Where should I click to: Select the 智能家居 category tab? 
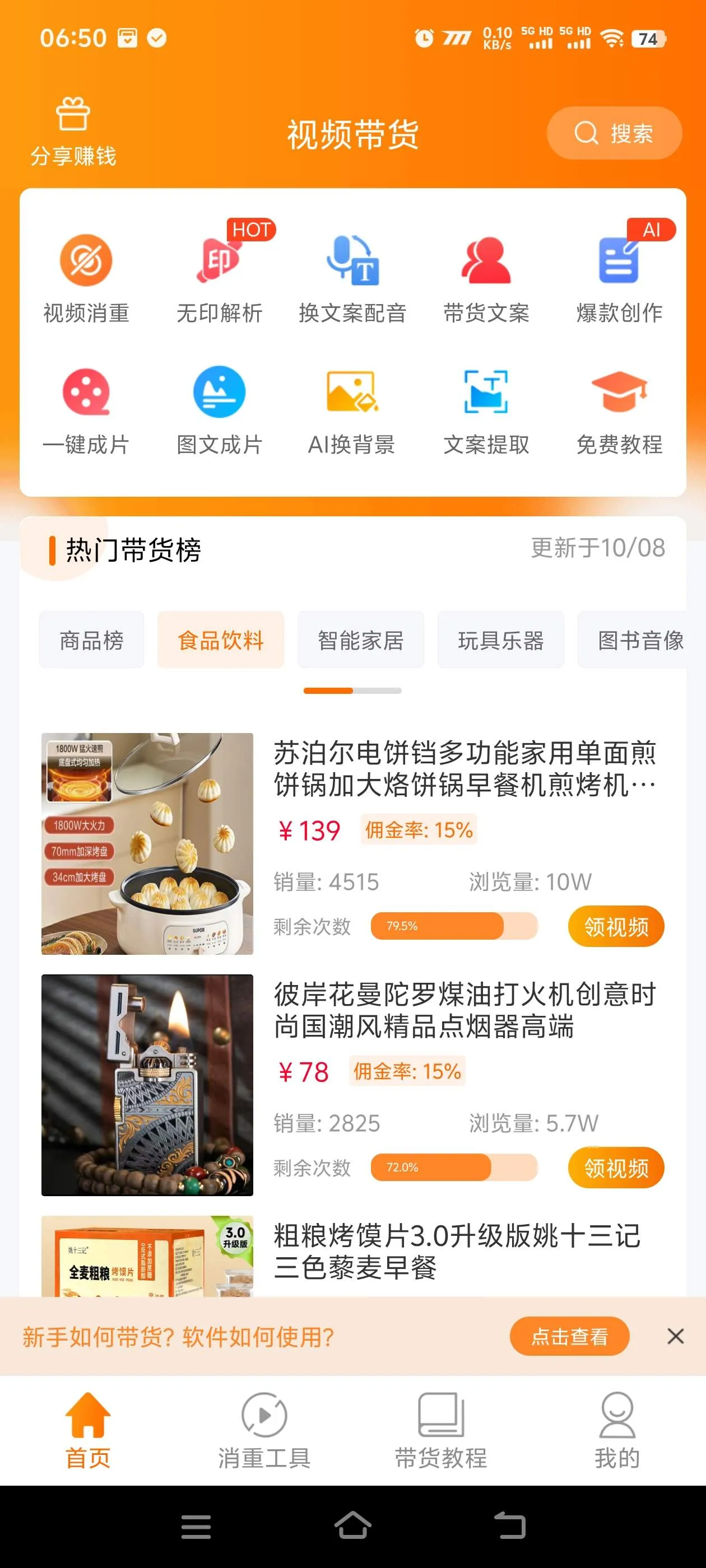[x=361, y=639]
